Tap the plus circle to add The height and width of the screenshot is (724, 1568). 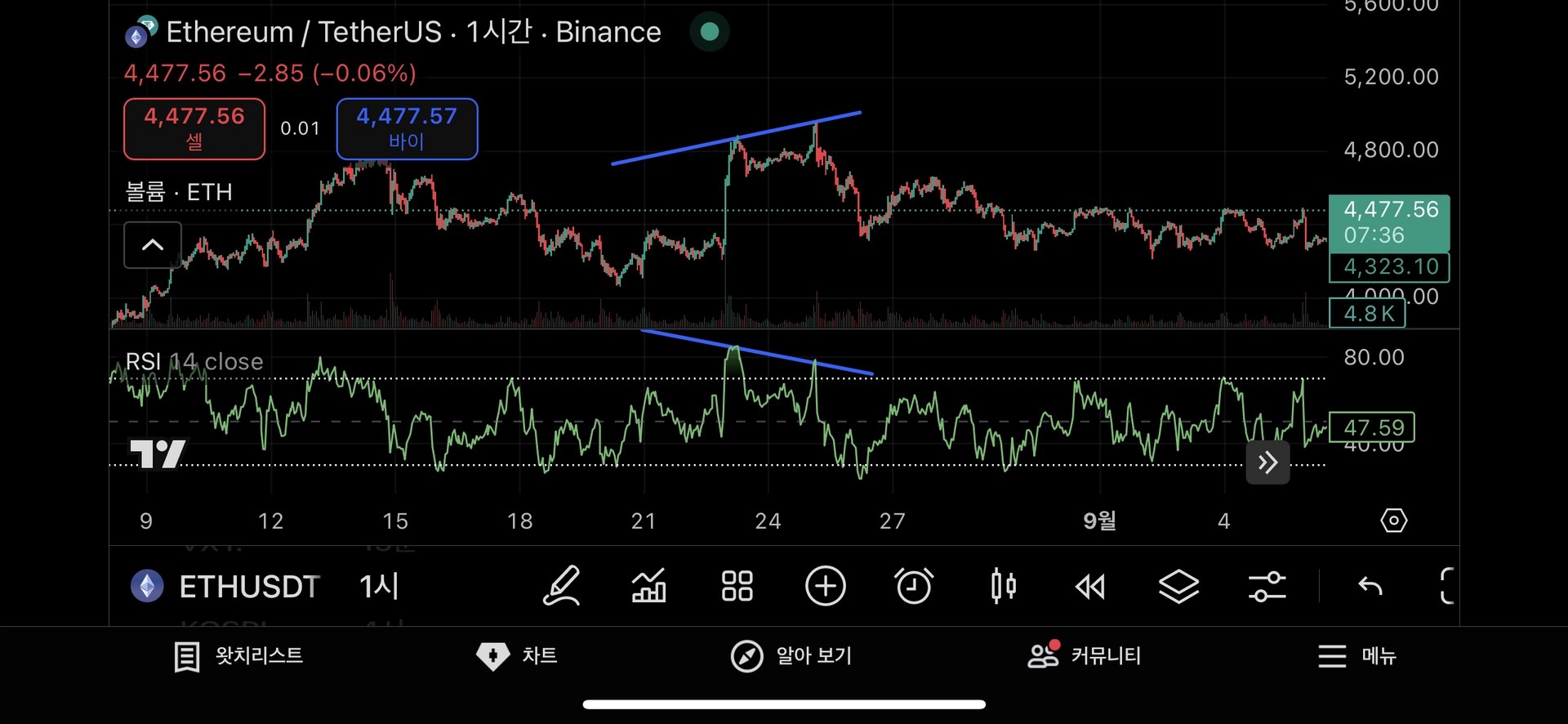click(x=825, y=586)
